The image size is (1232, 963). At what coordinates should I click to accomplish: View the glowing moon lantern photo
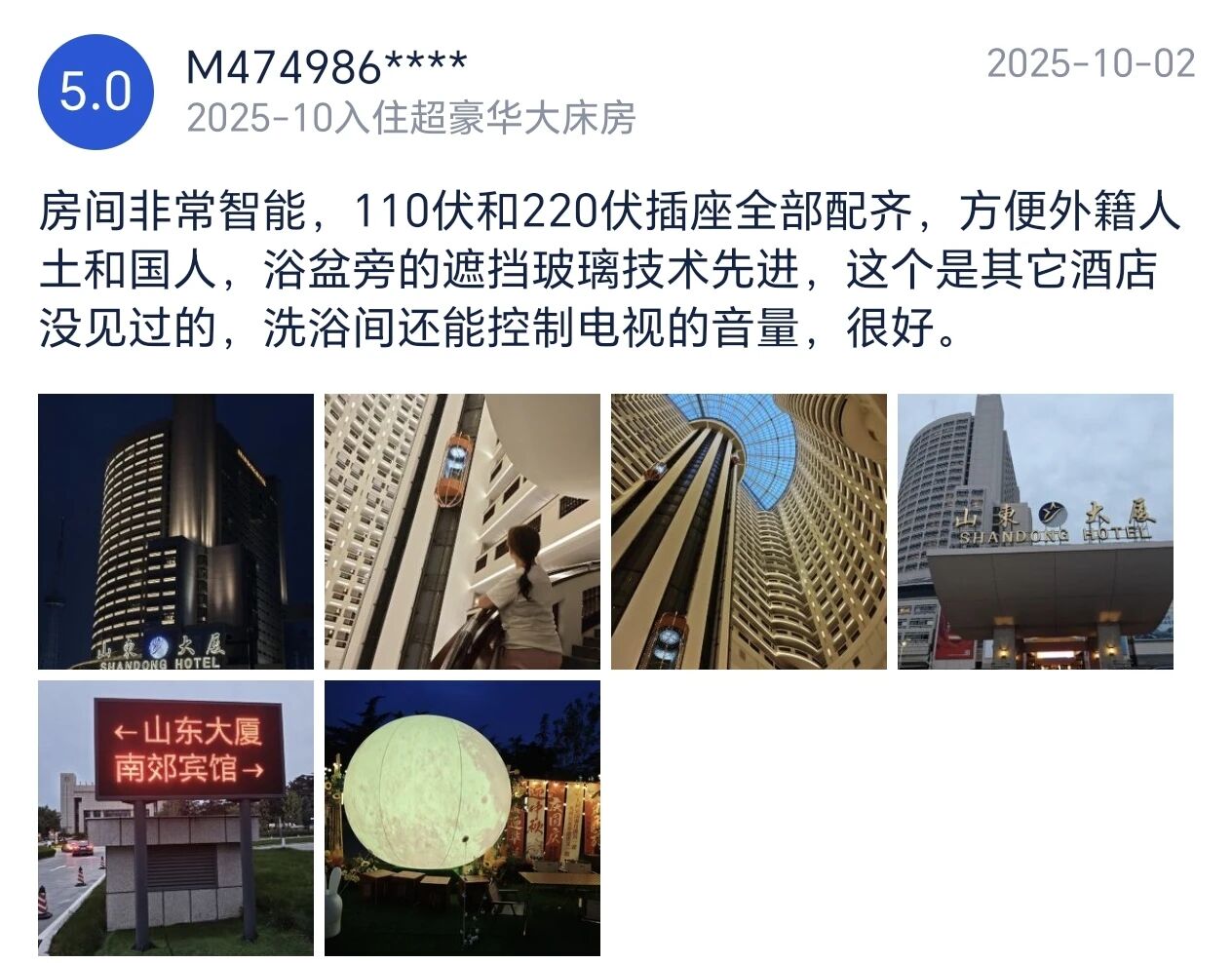click(462, 818)
